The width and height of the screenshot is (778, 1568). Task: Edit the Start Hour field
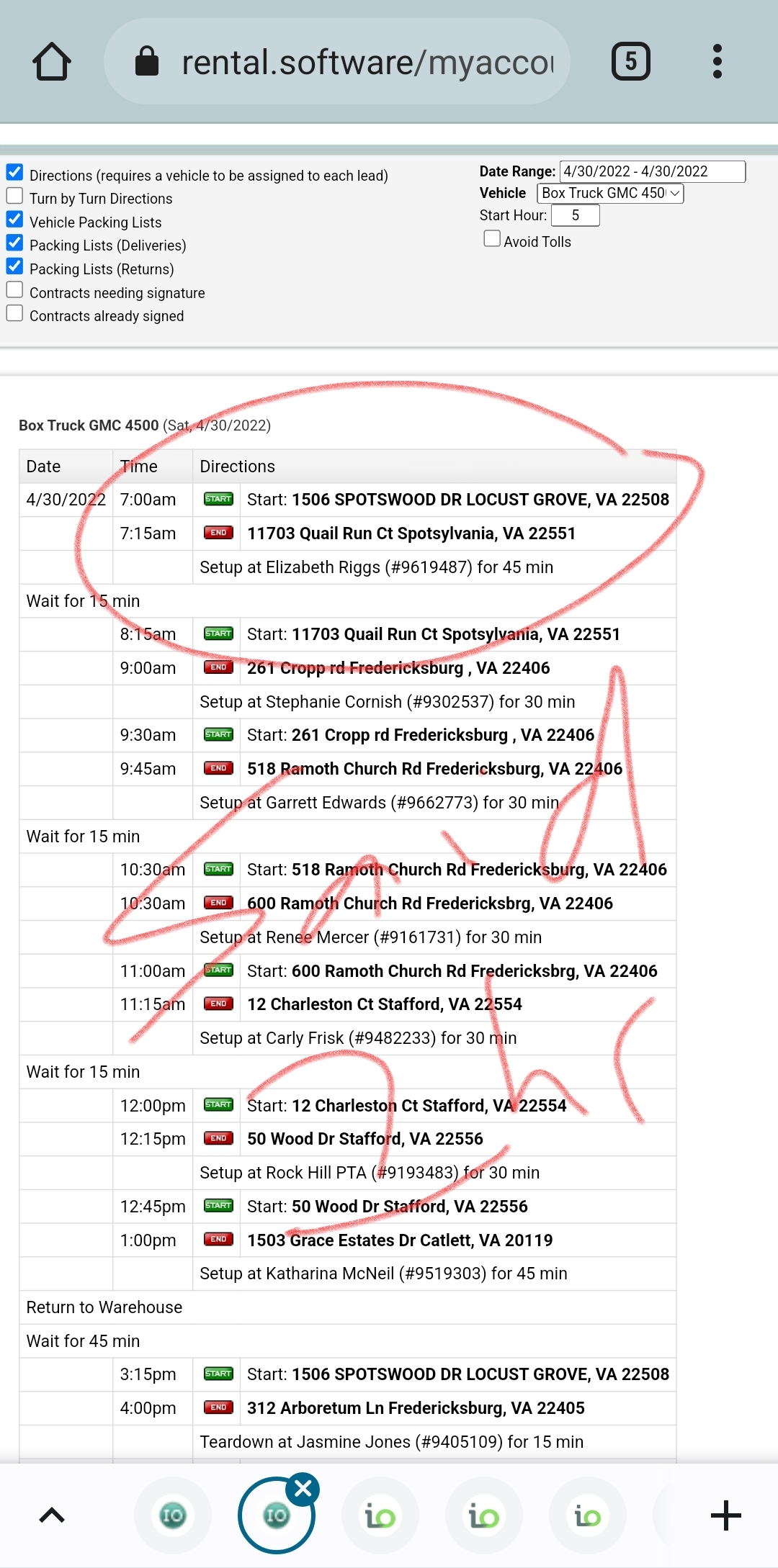[x=576, y=215]
